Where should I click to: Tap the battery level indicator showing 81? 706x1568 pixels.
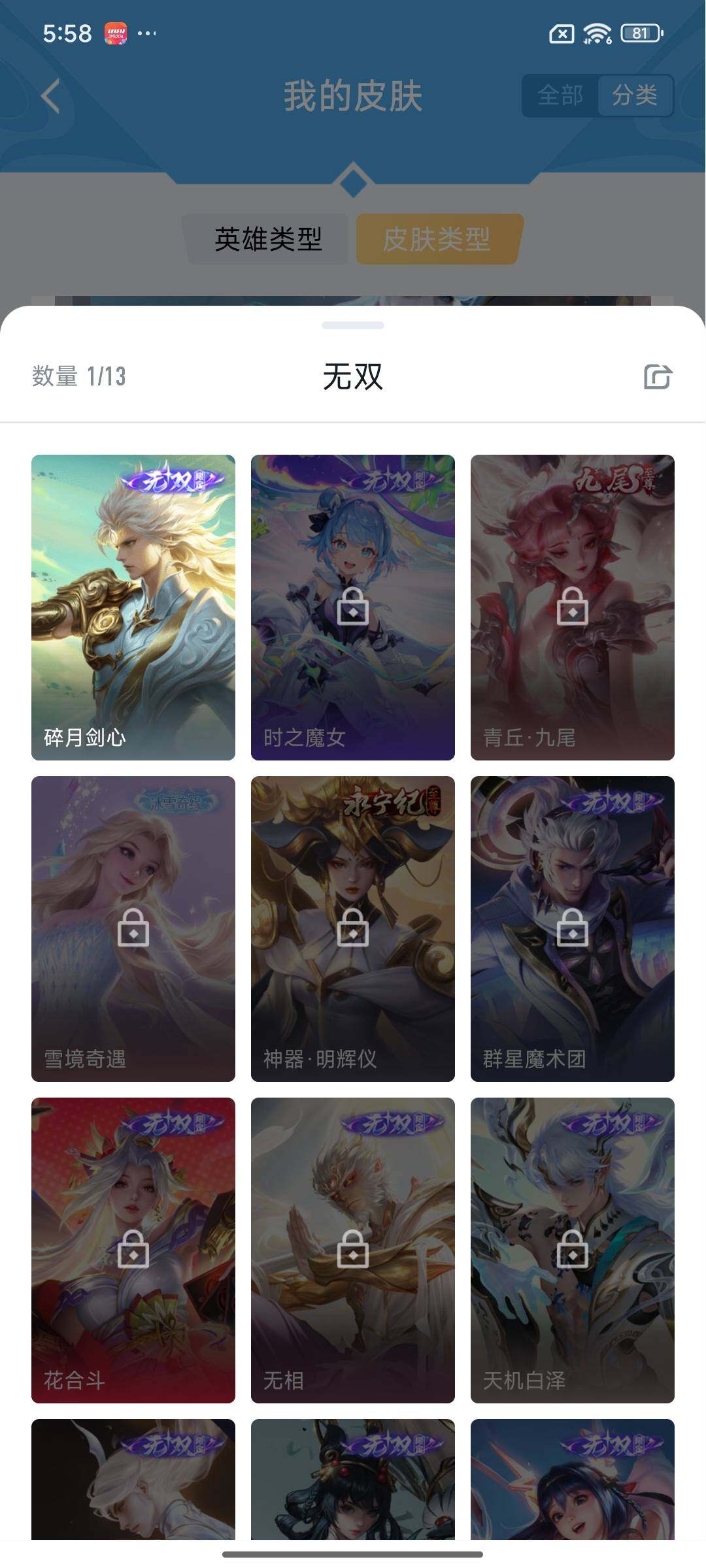click(639, 33)
